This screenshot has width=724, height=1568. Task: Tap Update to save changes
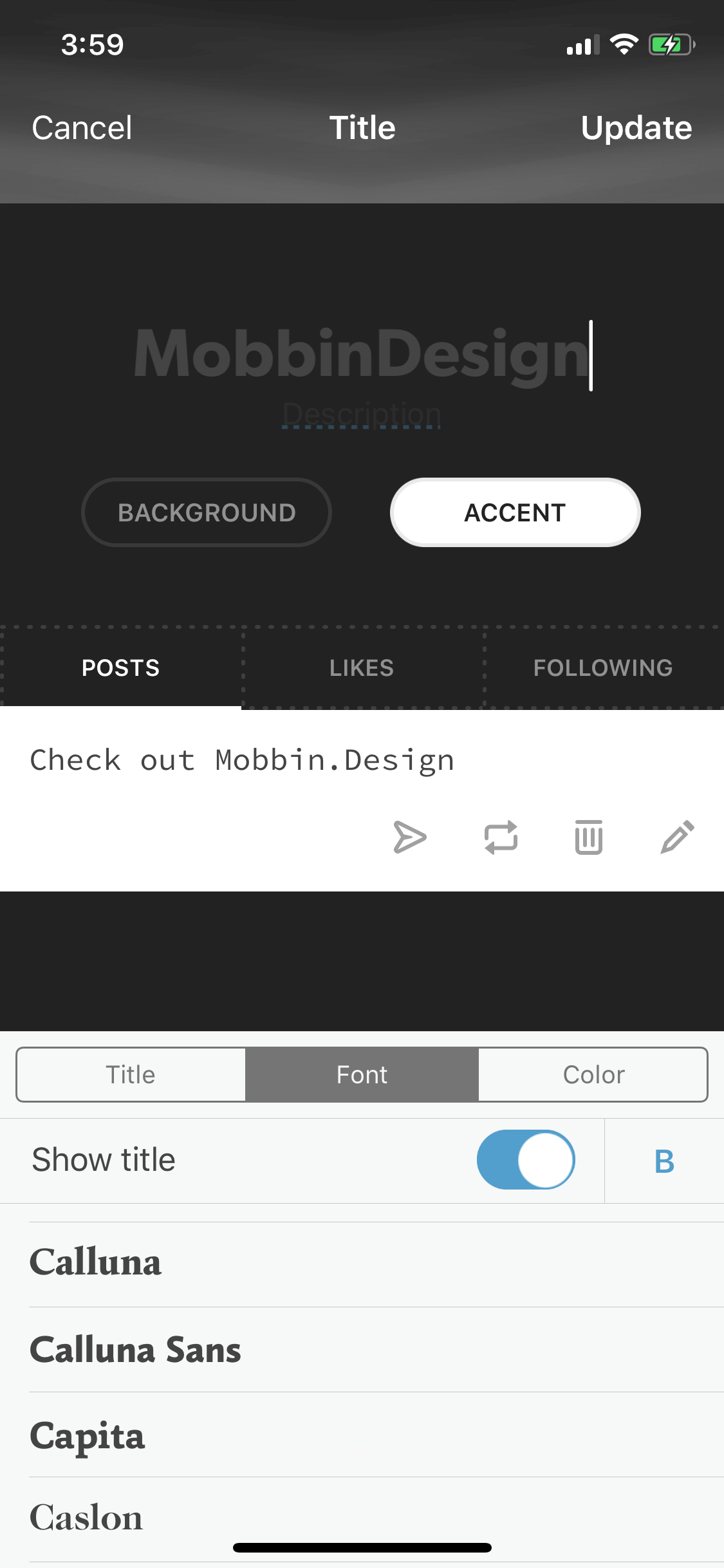636,127
